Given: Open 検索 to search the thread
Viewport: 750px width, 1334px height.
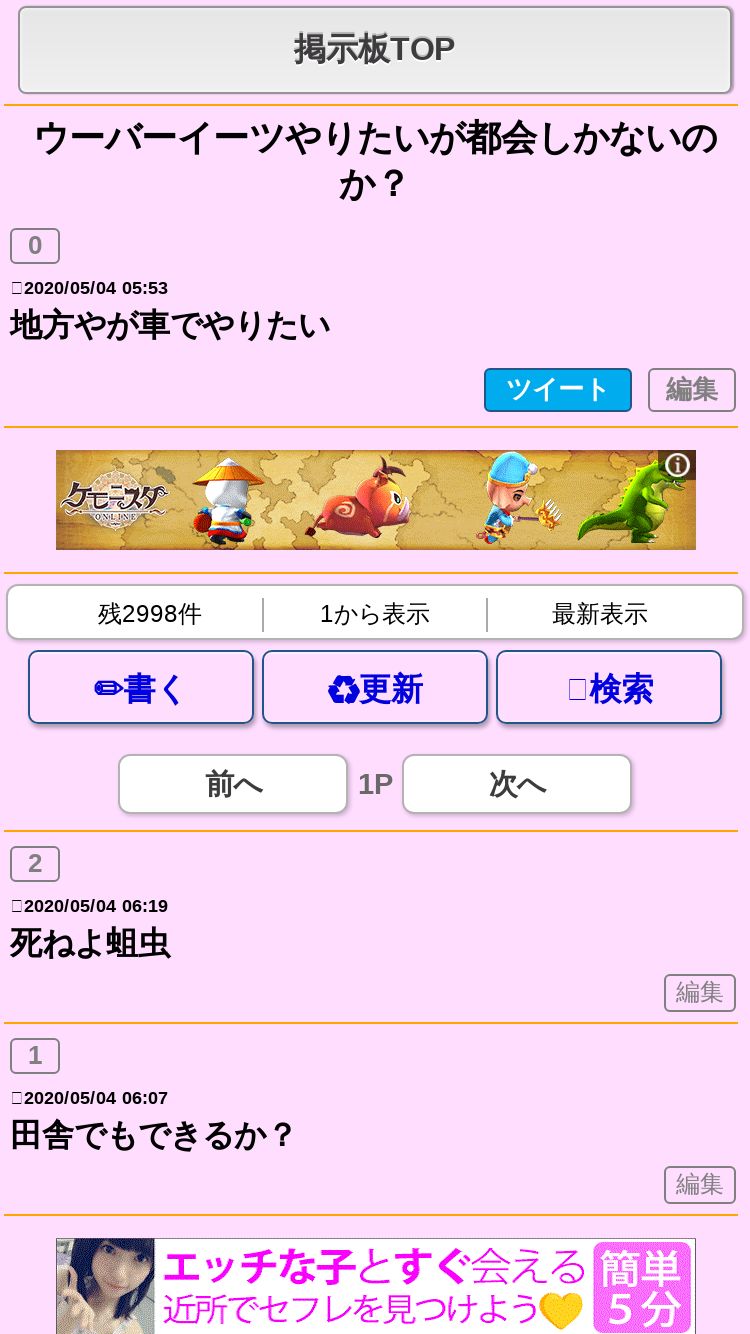Looking at the screenshot, I should point(609,687).
